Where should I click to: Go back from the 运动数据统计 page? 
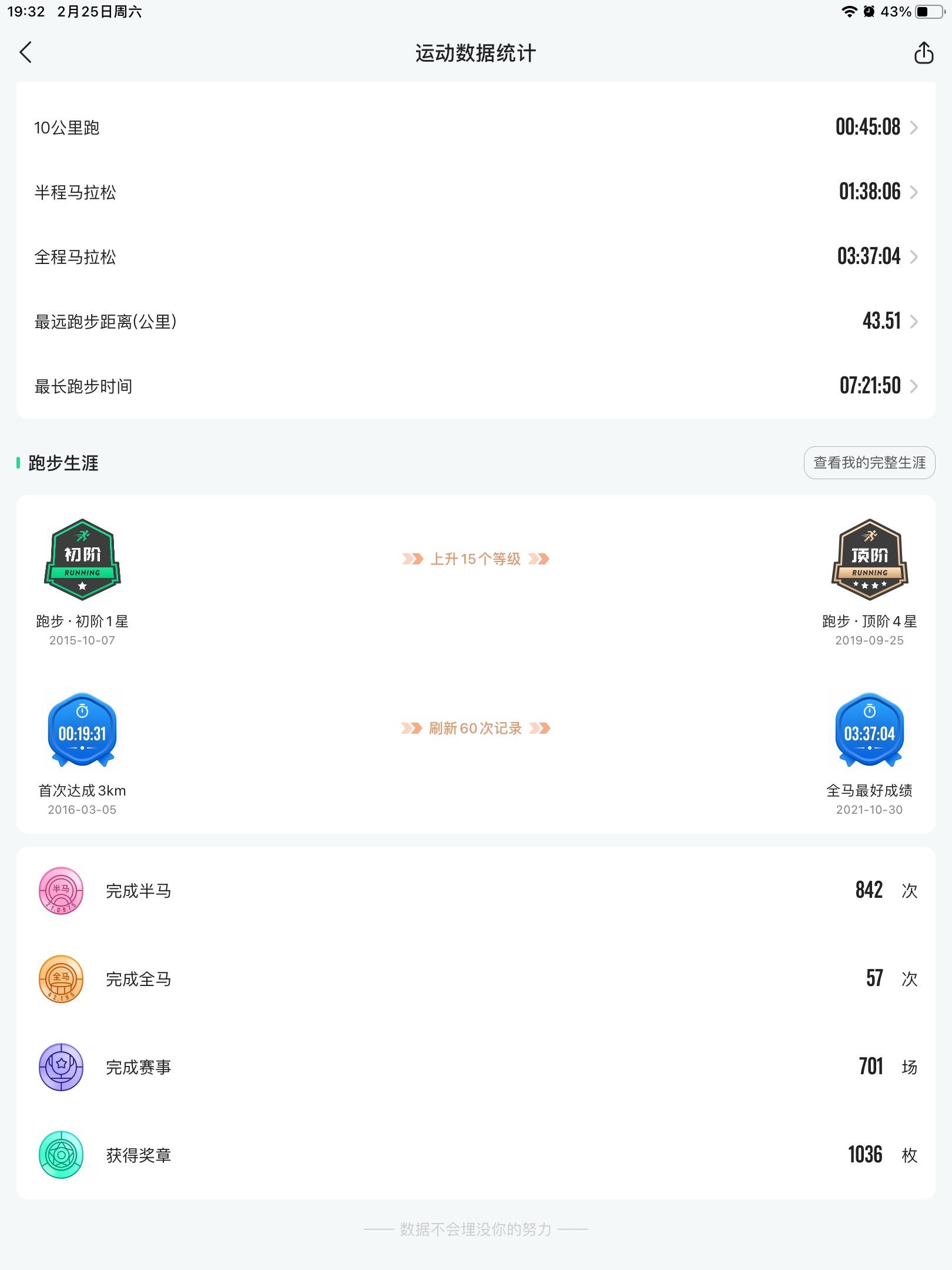(26, 52)
